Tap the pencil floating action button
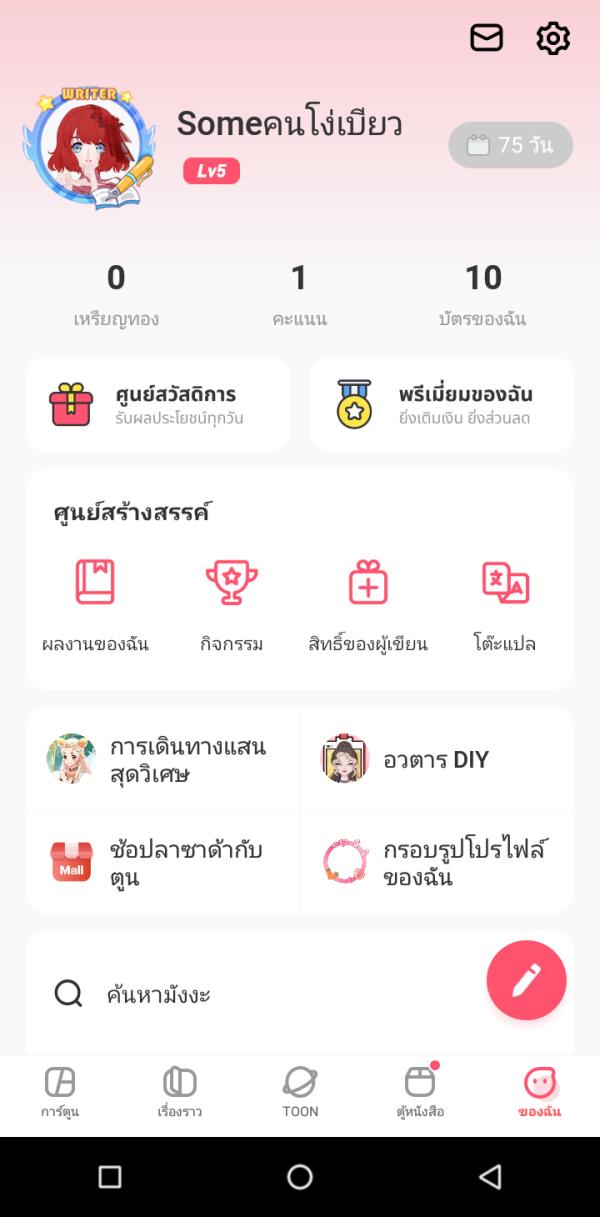The height and width of the screenshot is (1217, 600). [526, 980]
